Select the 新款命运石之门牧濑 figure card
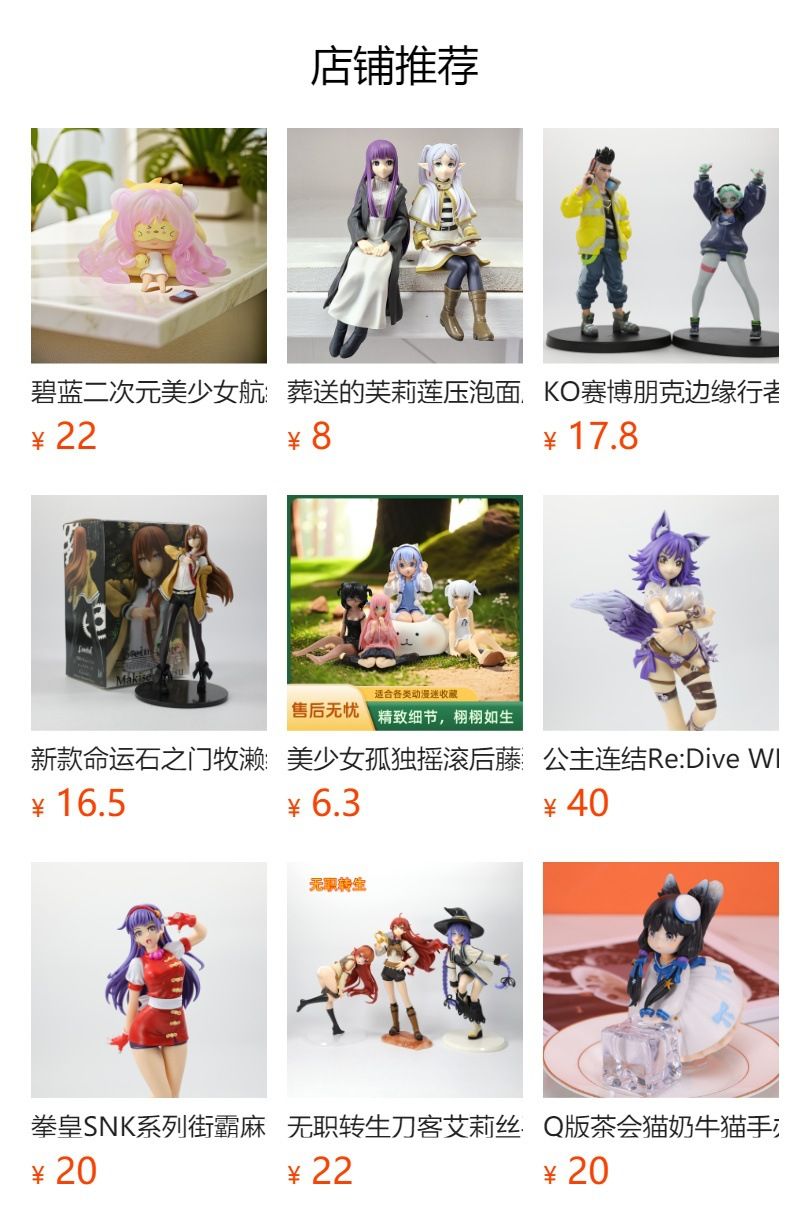 pos(149,613)
